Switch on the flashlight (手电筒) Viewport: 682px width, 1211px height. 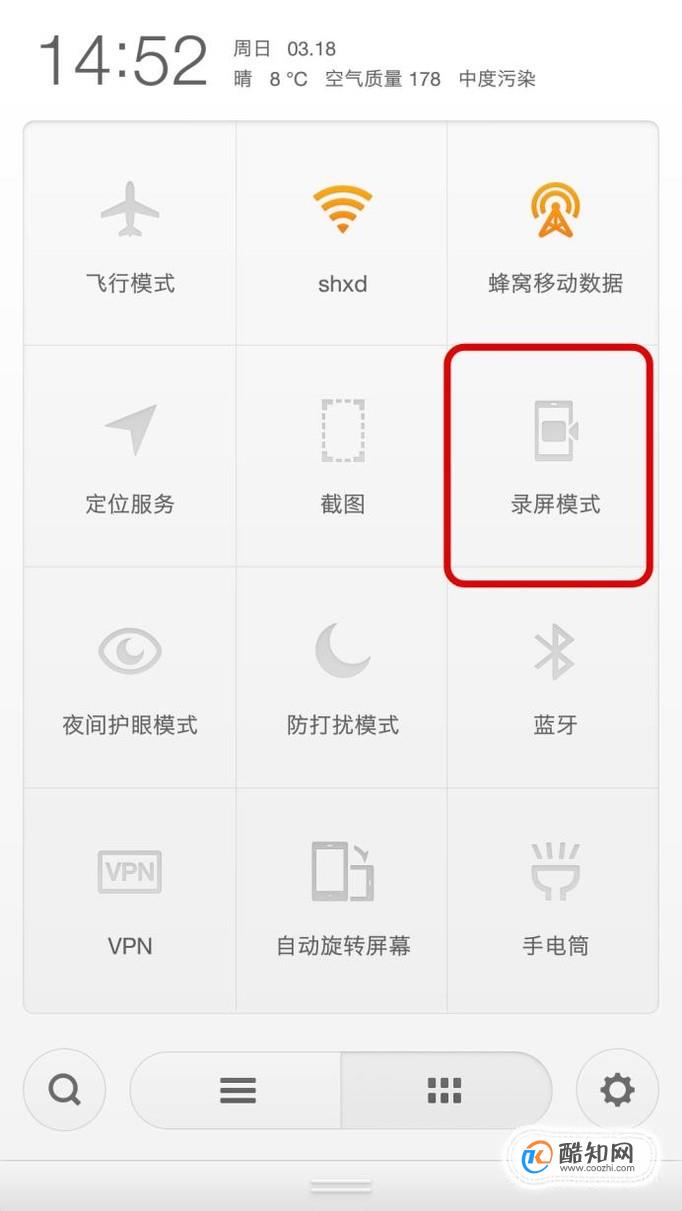point(555,898)
